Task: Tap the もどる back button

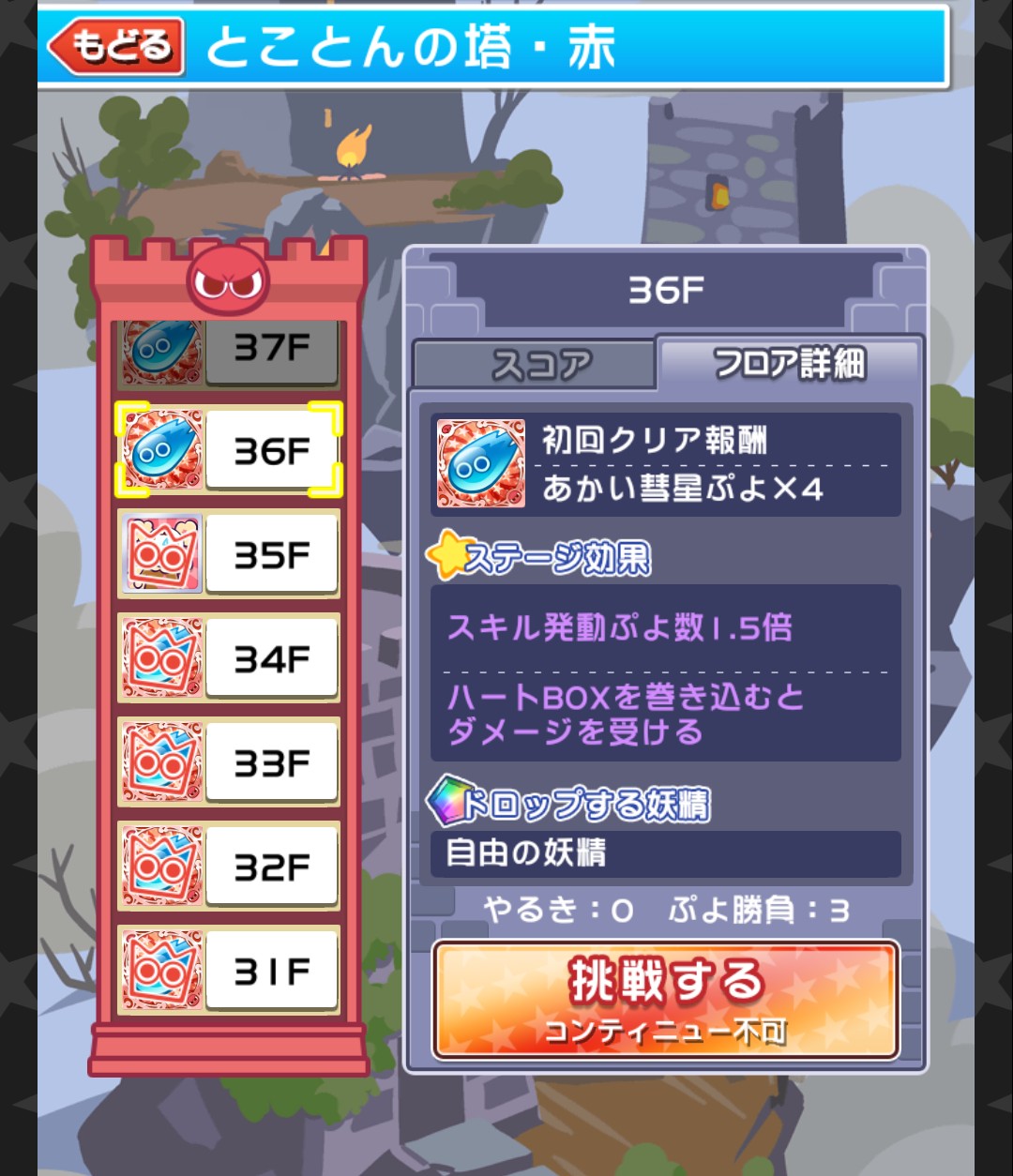Action: click(x=115, y=46)
